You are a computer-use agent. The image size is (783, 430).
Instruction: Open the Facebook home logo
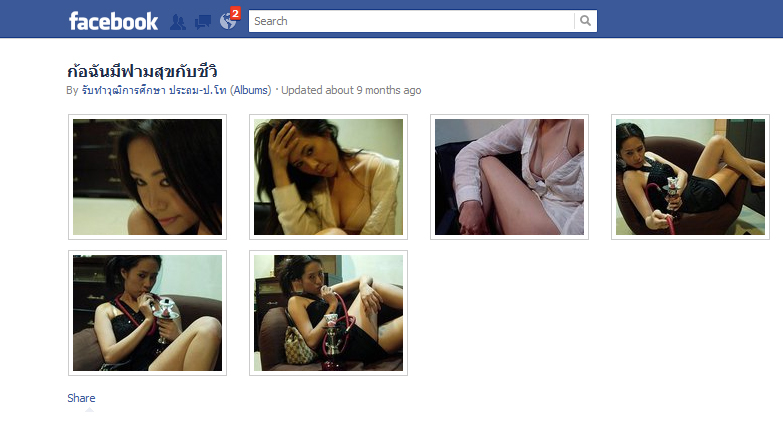point(113,20)
